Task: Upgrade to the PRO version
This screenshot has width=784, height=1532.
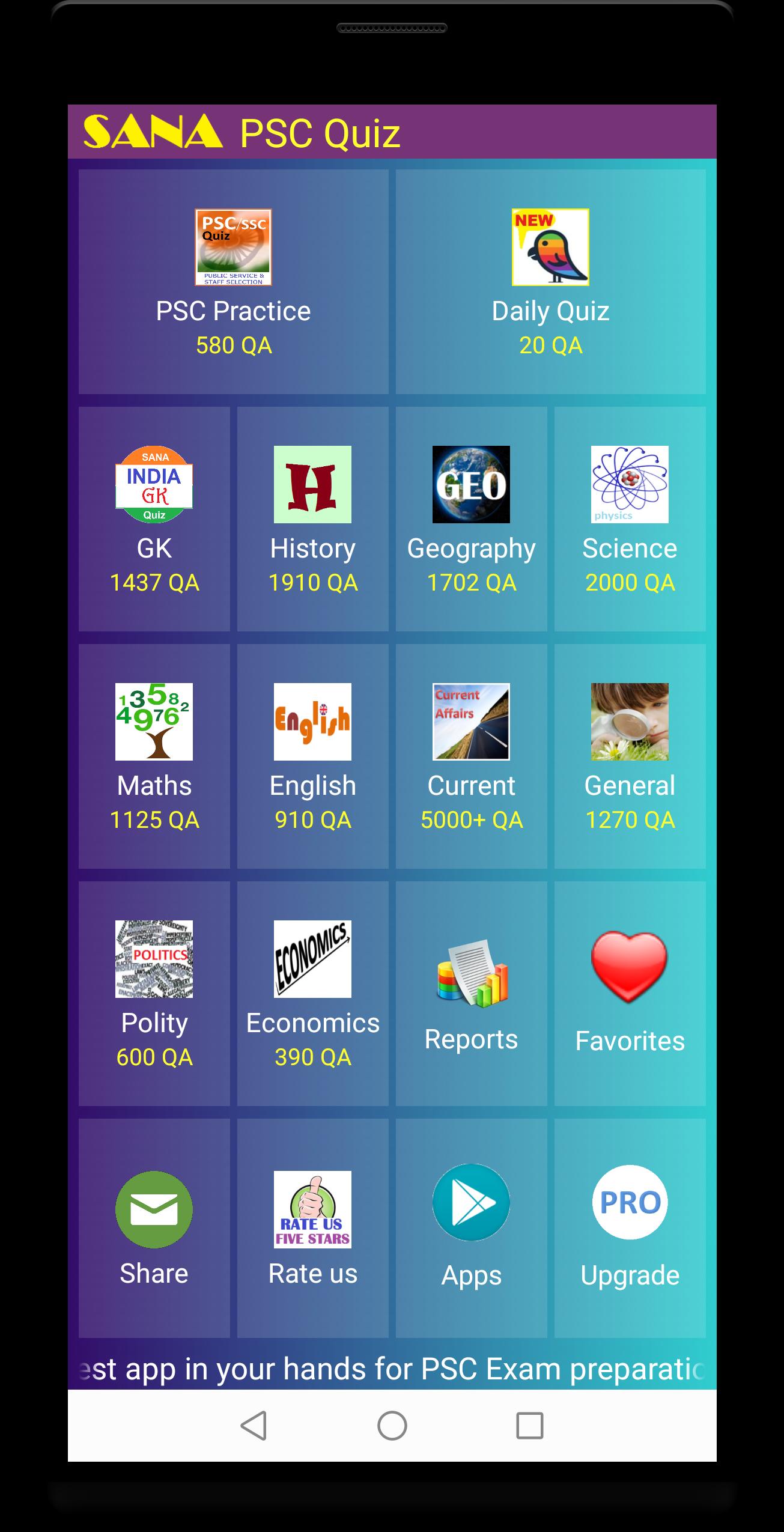Action: coord(630,1227)
